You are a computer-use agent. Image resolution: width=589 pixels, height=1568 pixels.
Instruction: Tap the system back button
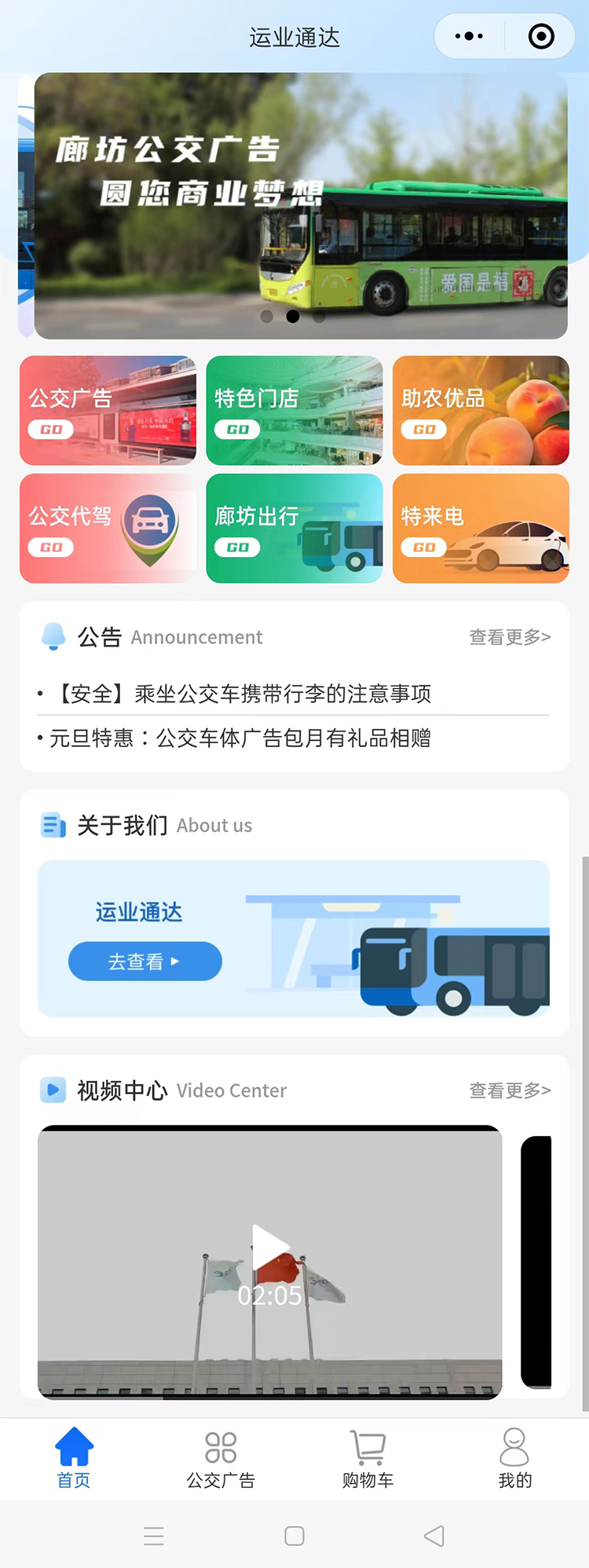(x=434, y=1536)
